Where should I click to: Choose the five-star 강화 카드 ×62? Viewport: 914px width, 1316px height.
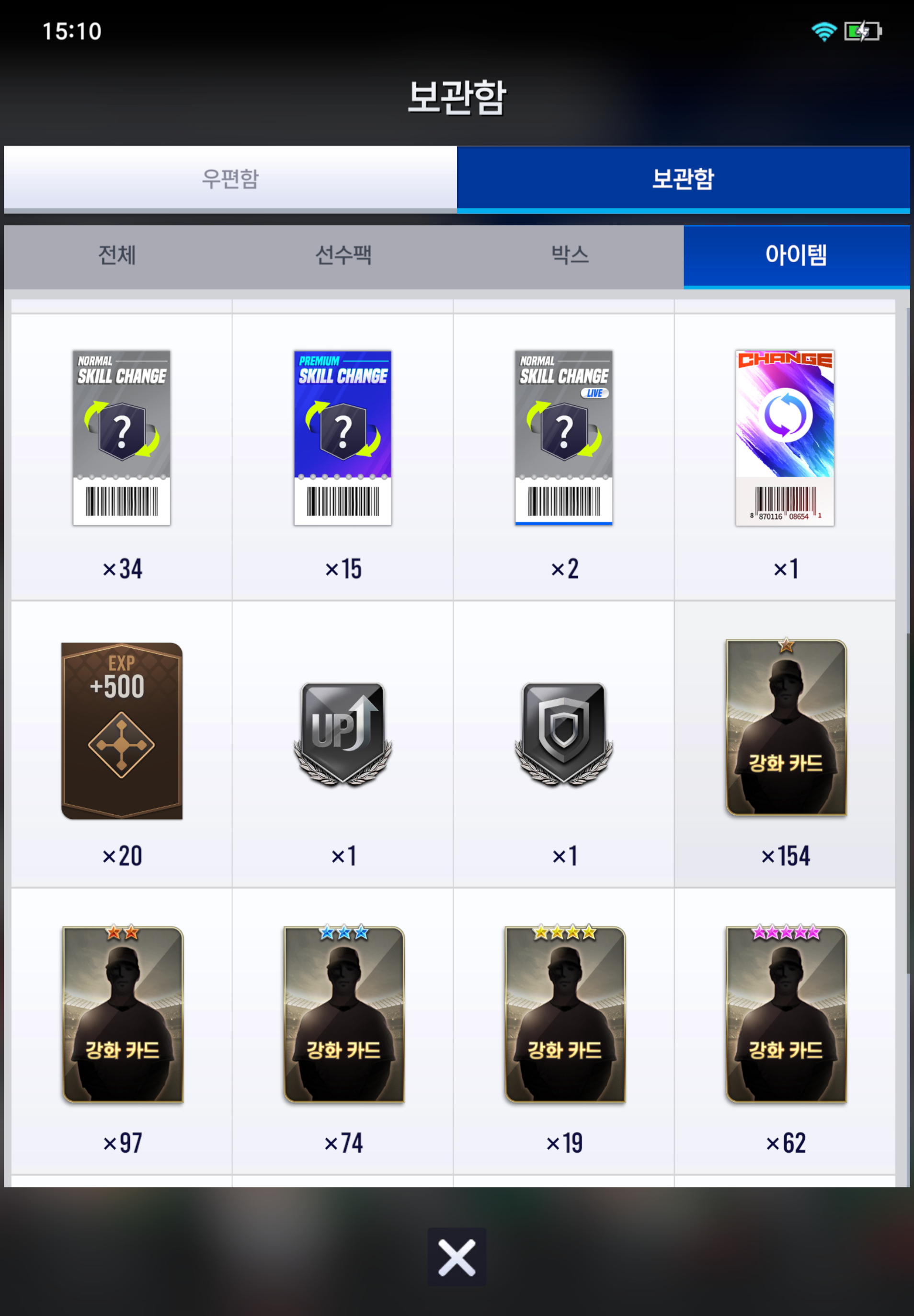click(786, 1014)
